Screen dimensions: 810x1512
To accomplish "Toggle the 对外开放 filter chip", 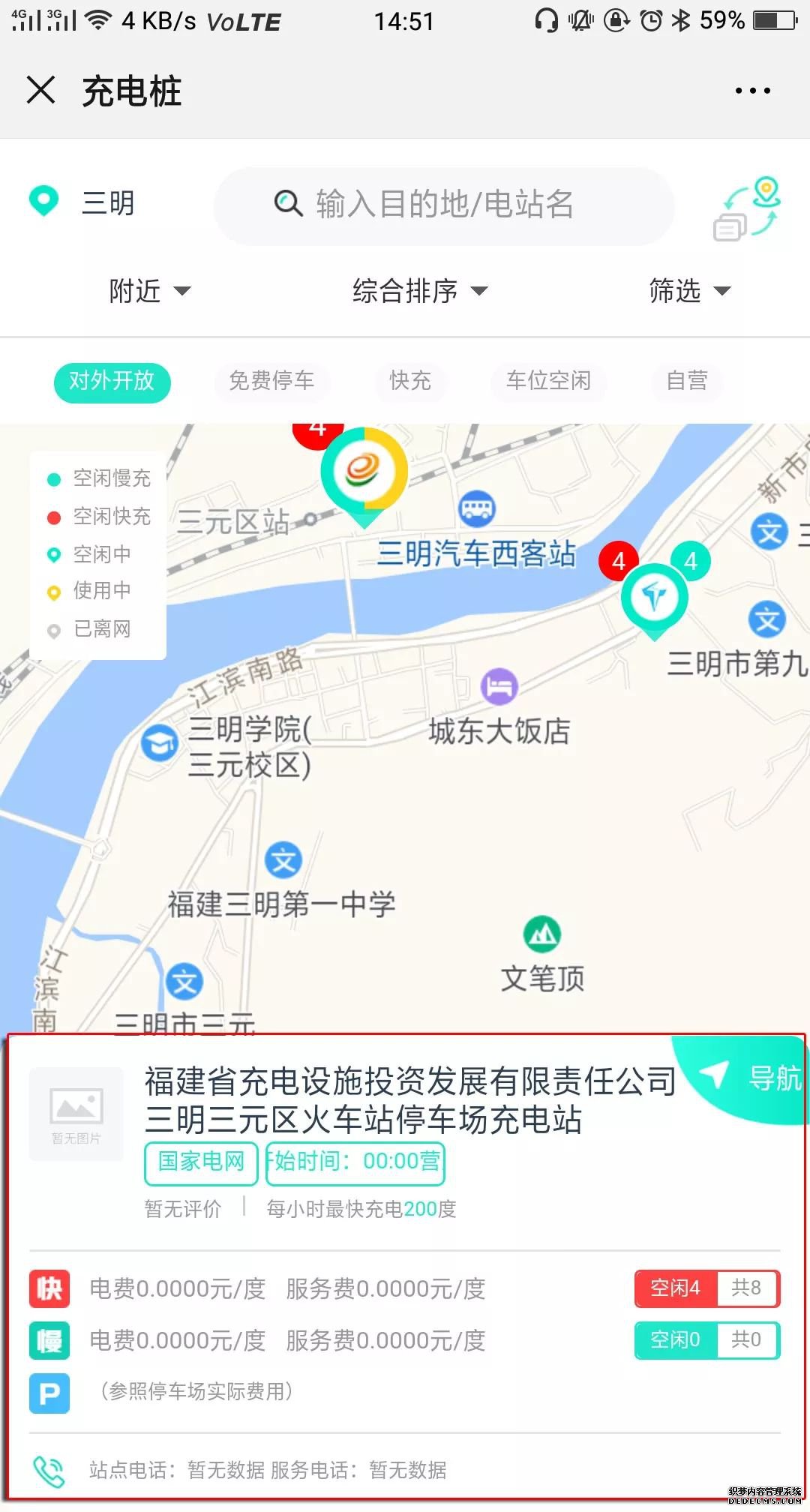I will pos(112,382).
